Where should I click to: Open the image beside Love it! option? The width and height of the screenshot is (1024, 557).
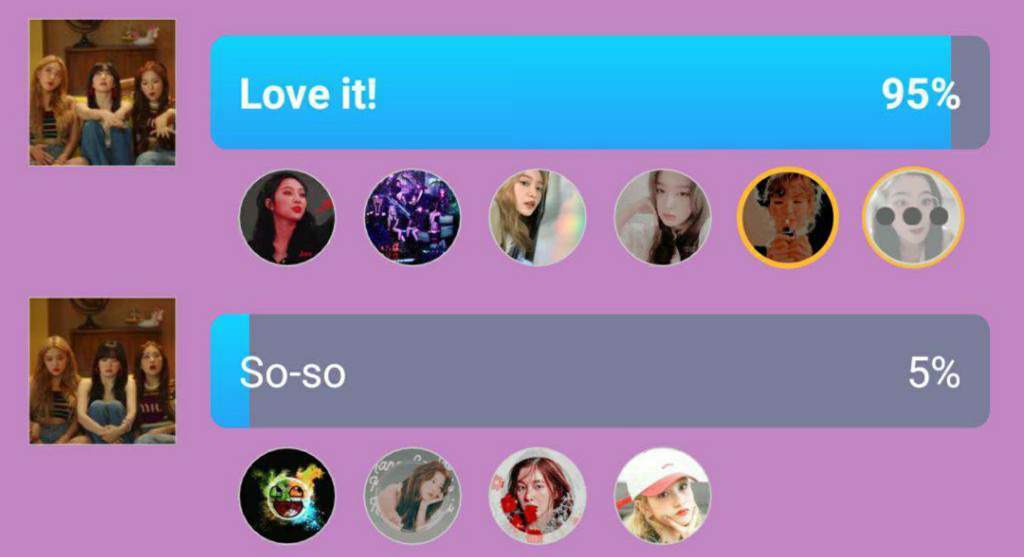[102, 92]
